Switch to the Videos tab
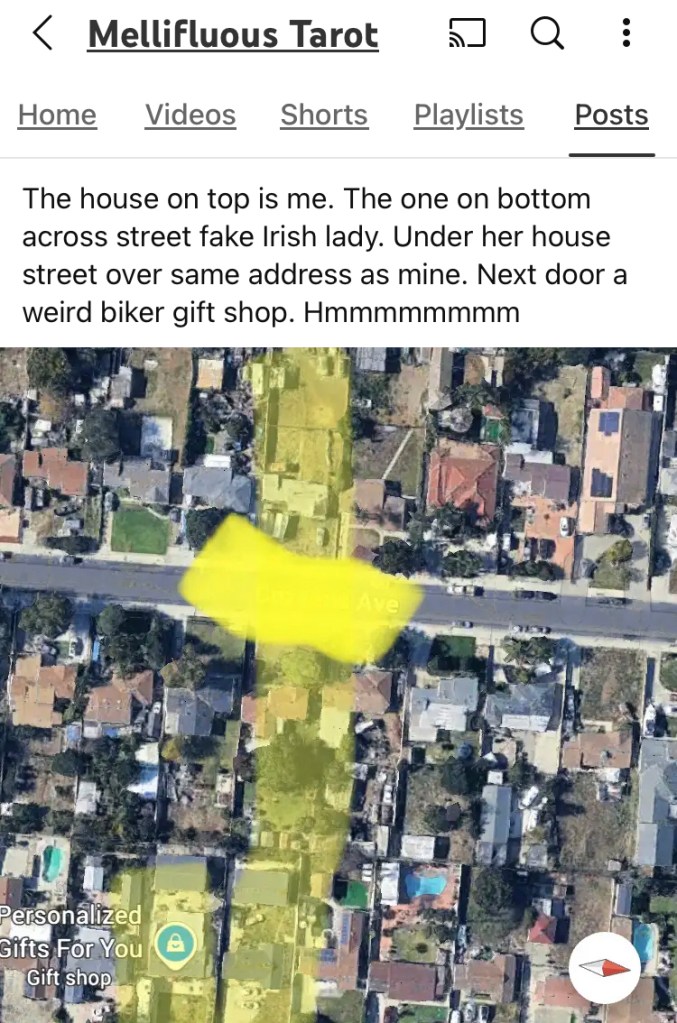The width and height of the screenshot is (677, 1023). [x=190, y=115]
